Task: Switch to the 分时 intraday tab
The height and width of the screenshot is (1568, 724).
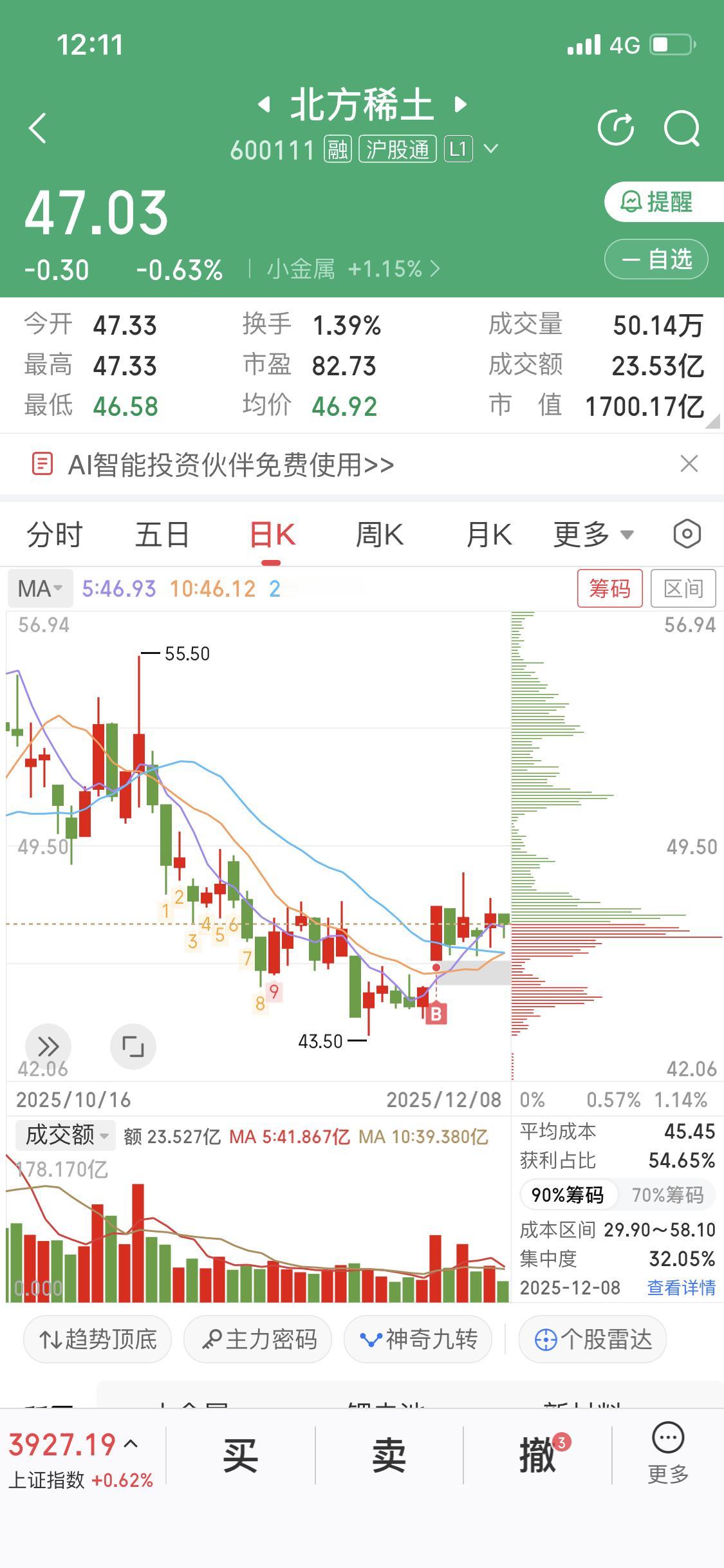Action: [x=54, y=534]
